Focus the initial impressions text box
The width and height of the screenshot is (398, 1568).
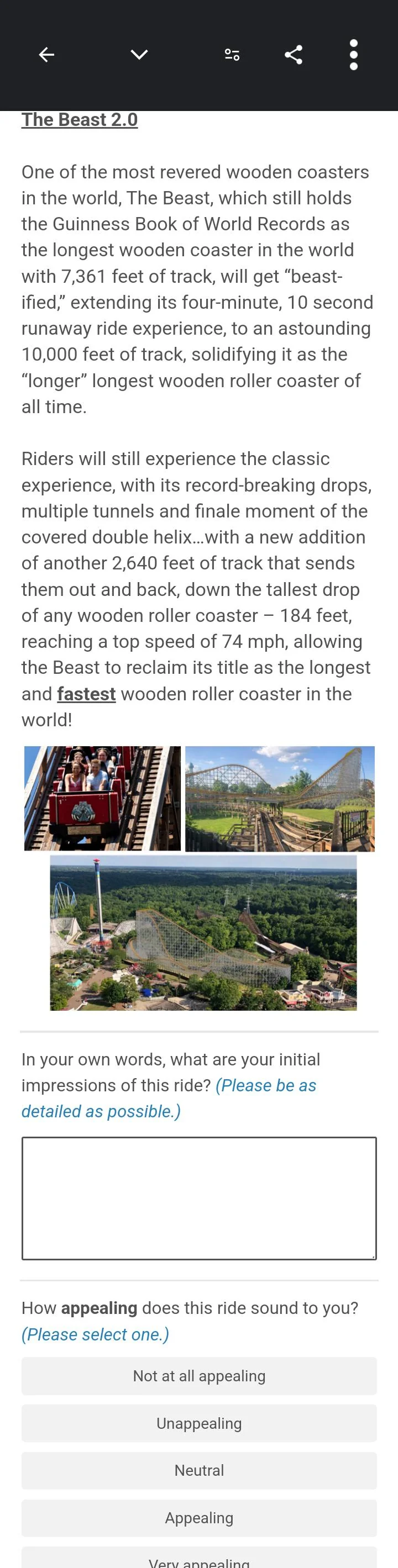click(x=198, y=1197)
